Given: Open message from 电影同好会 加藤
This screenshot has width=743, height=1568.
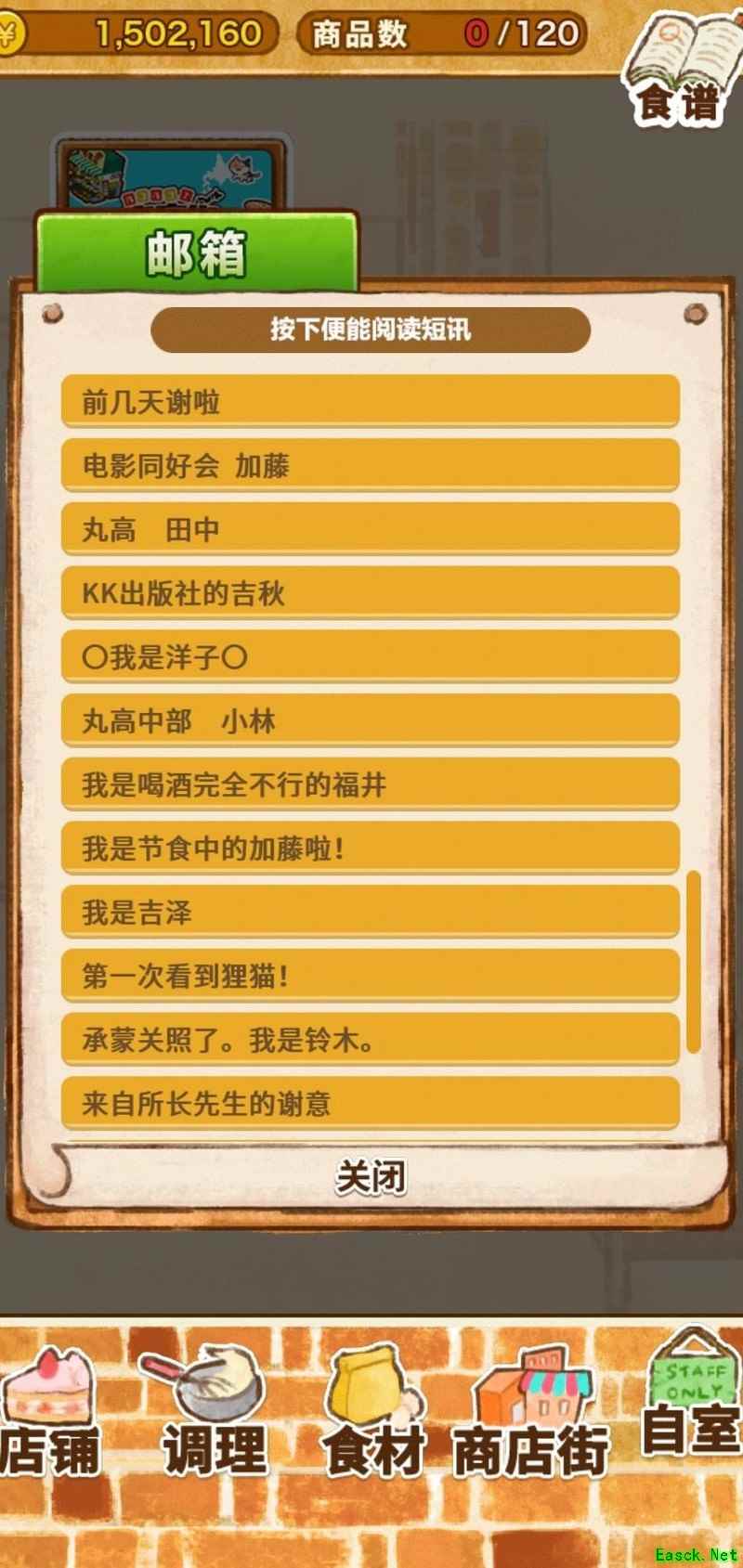Looking at the screenshot, I should [x=370, y=465].
